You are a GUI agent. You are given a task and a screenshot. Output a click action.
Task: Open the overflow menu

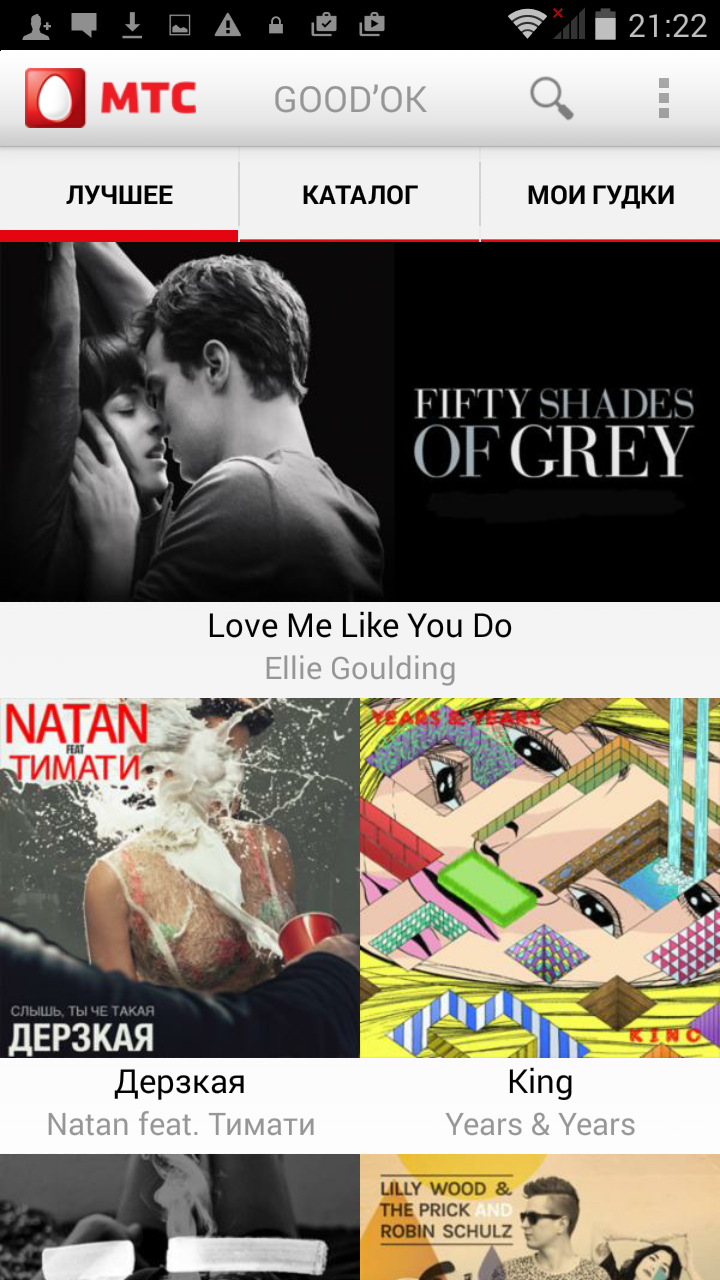pos(663,99)
